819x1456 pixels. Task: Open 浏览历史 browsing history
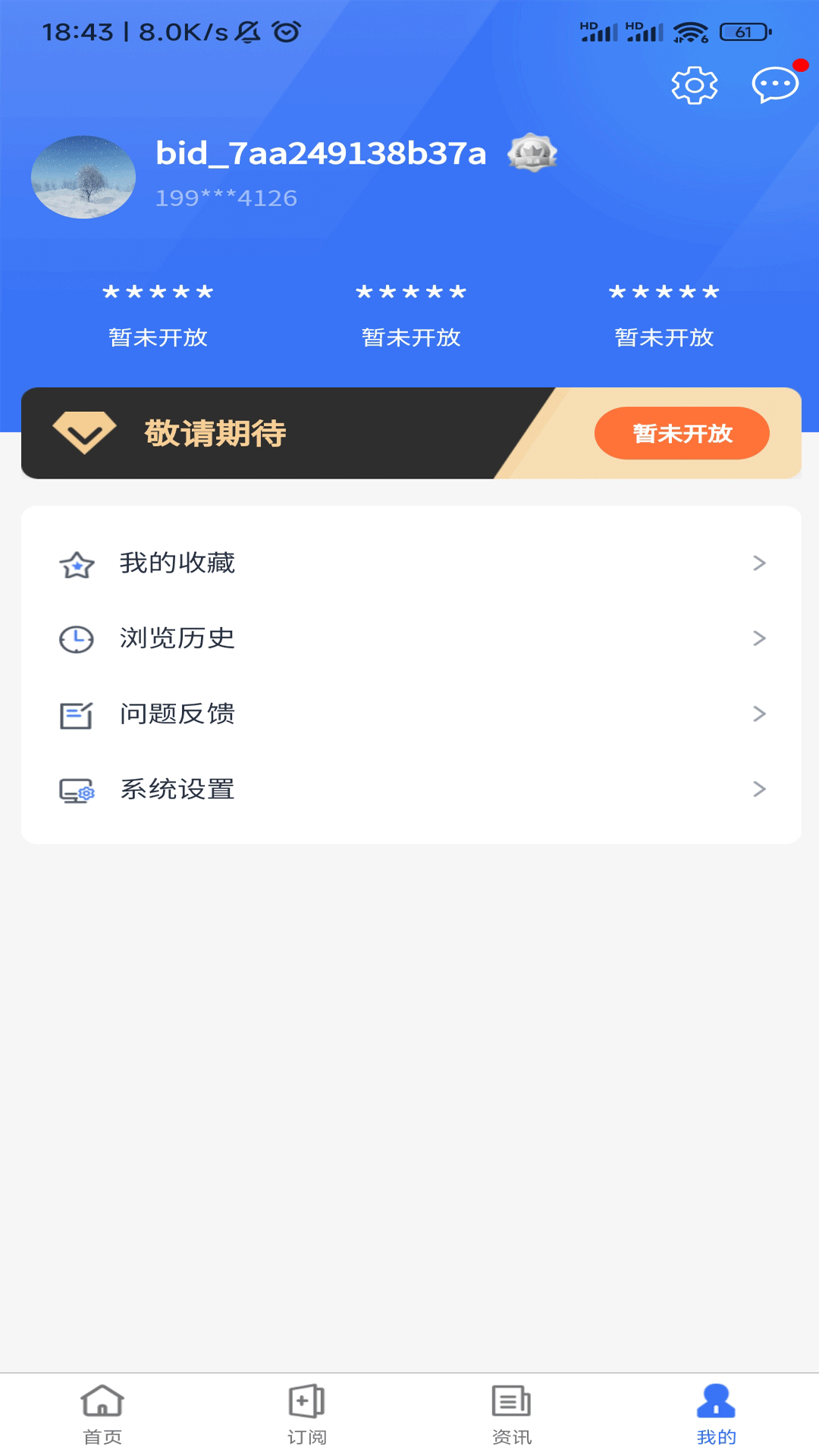click(x=411, y=639)
